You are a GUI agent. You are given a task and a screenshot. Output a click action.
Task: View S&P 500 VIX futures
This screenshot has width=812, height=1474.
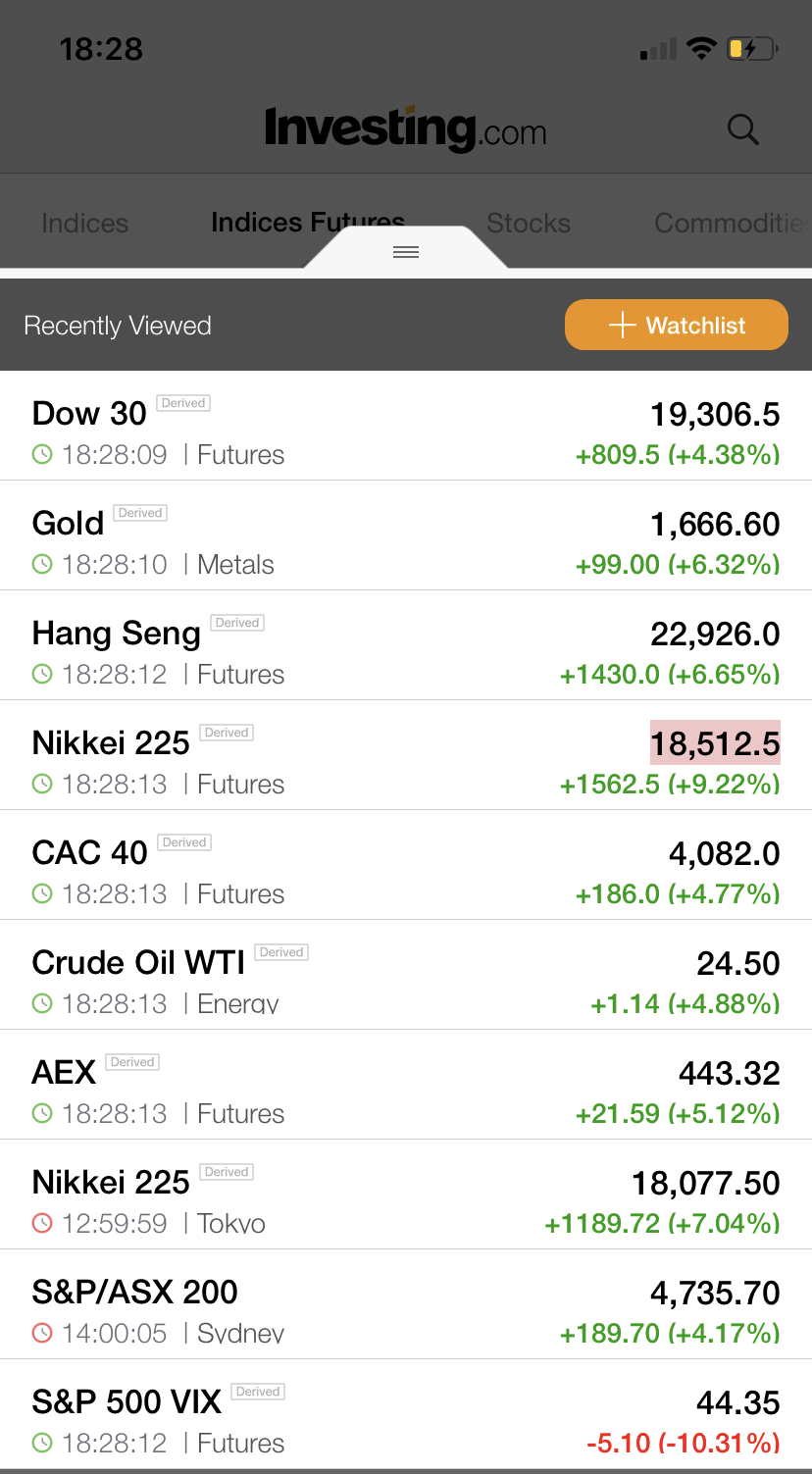click(406, 1414)
